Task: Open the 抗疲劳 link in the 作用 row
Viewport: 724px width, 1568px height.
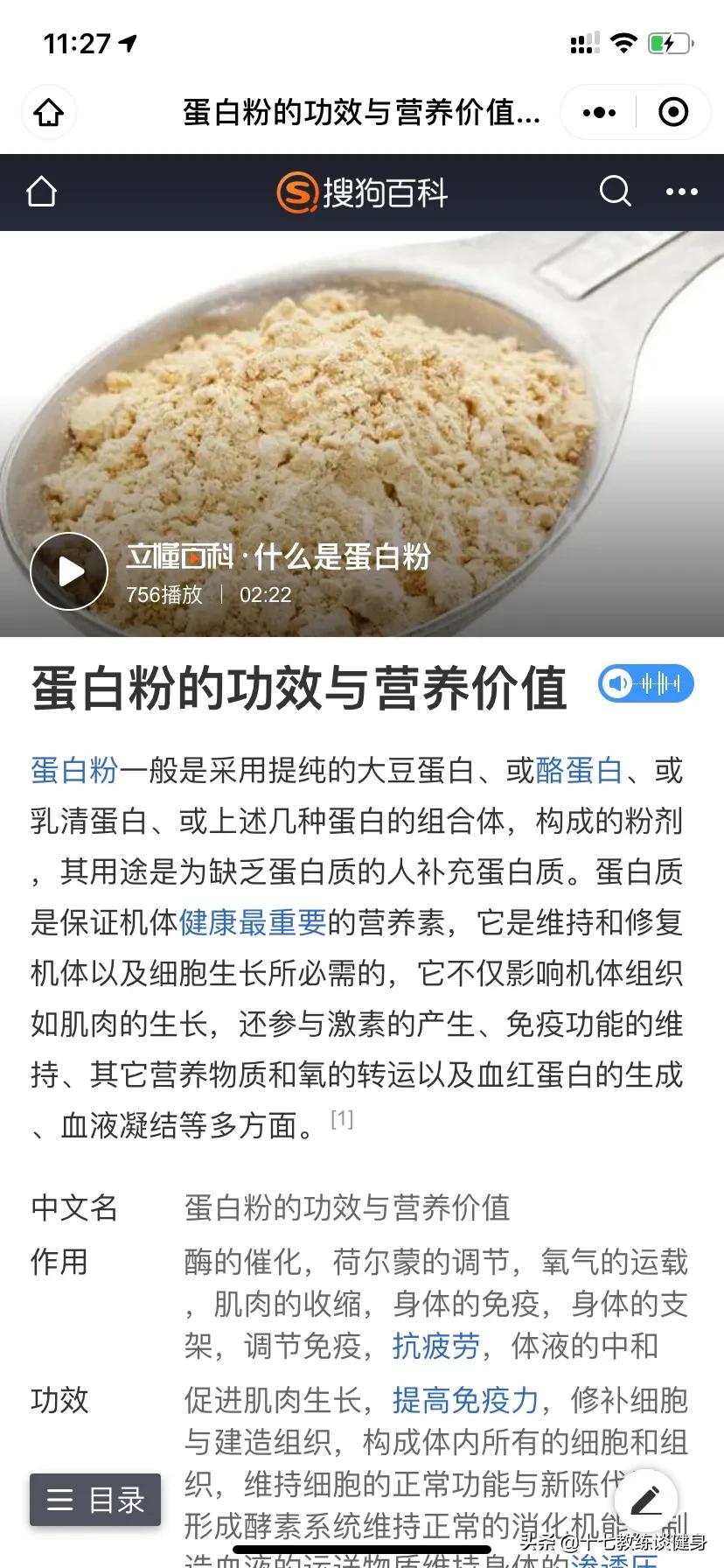Action: pos(437,1347)
